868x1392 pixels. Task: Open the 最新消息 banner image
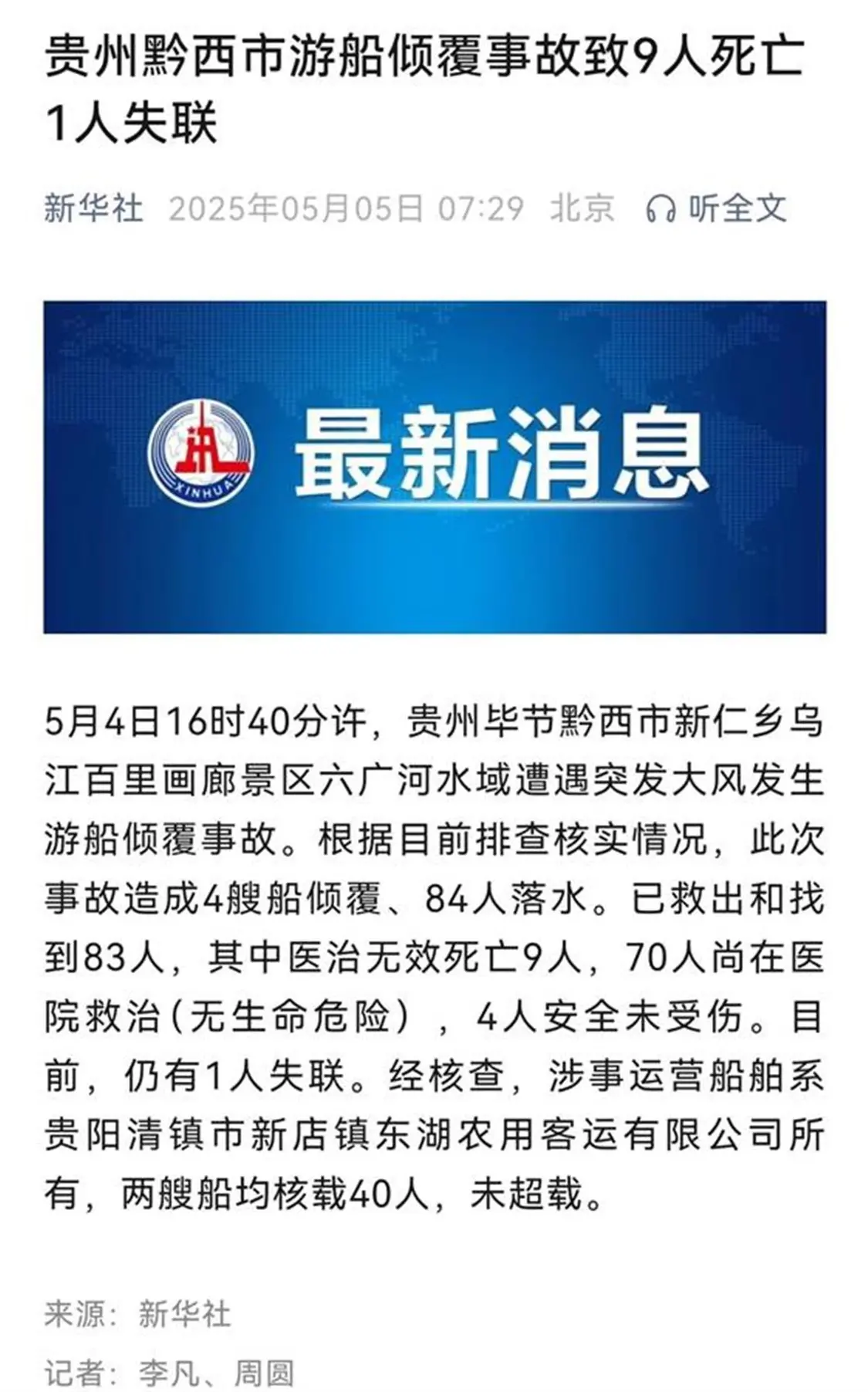point(434,467)
